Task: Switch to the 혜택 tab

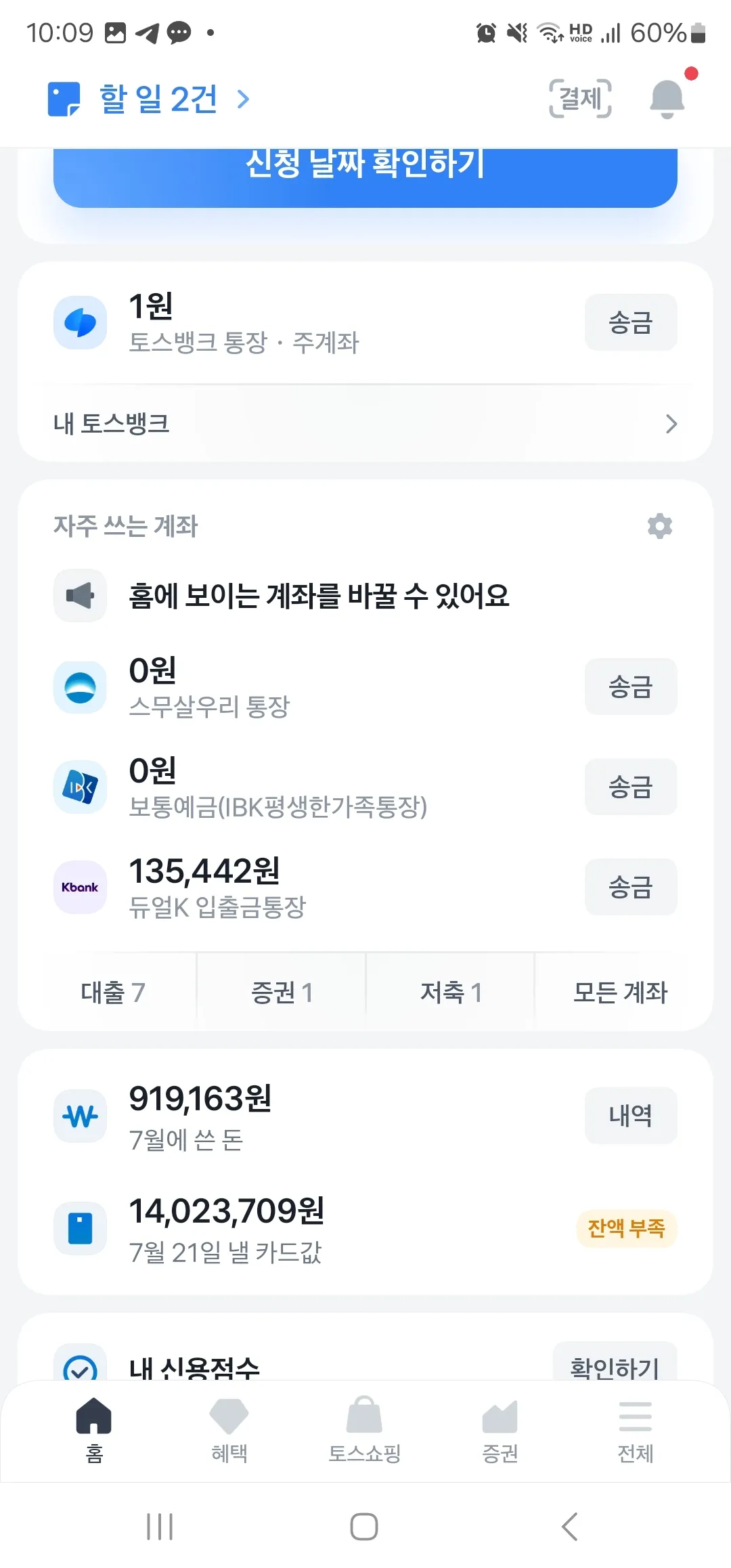Action: click(x=229, y=1430)
